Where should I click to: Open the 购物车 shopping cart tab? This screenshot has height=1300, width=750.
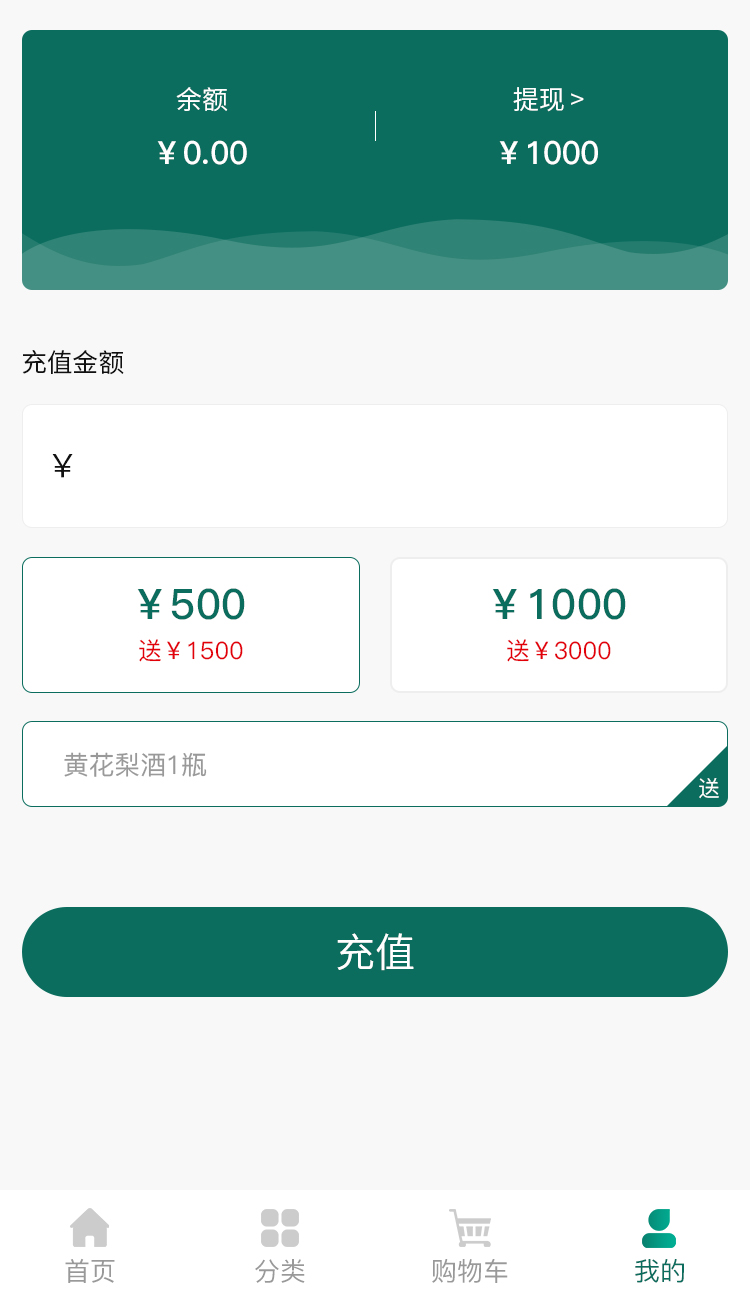469,1246
